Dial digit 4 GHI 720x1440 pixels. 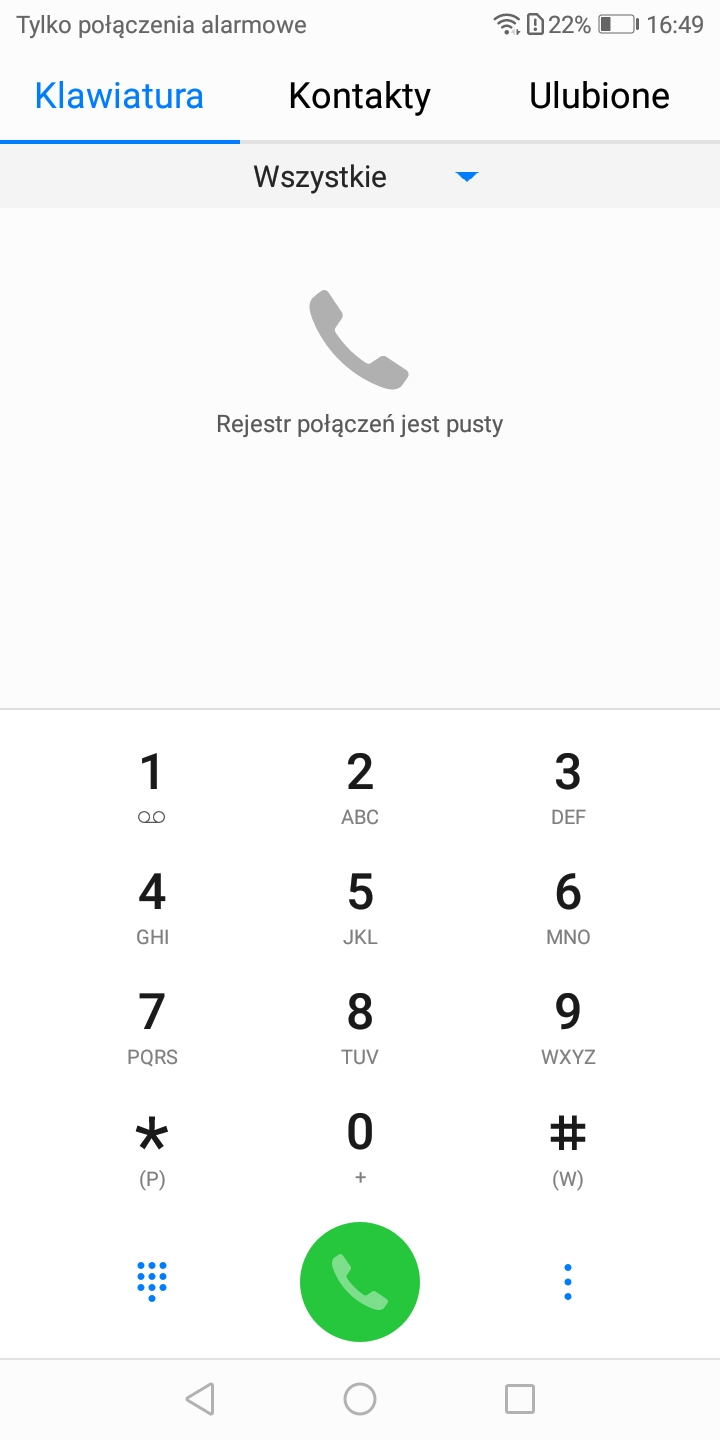coord(152,908)
